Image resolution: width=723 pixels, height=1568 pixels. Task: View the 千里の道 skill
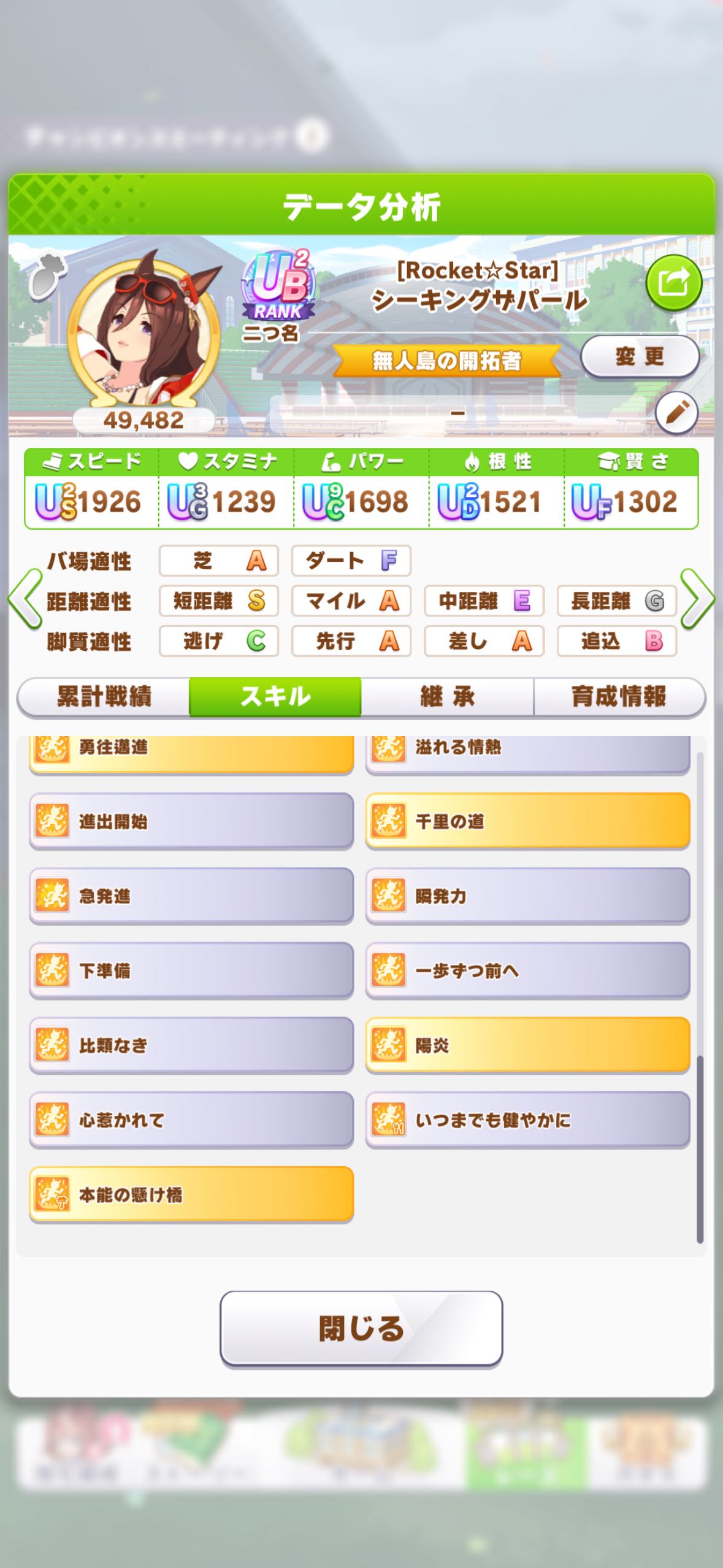[528, 821]
